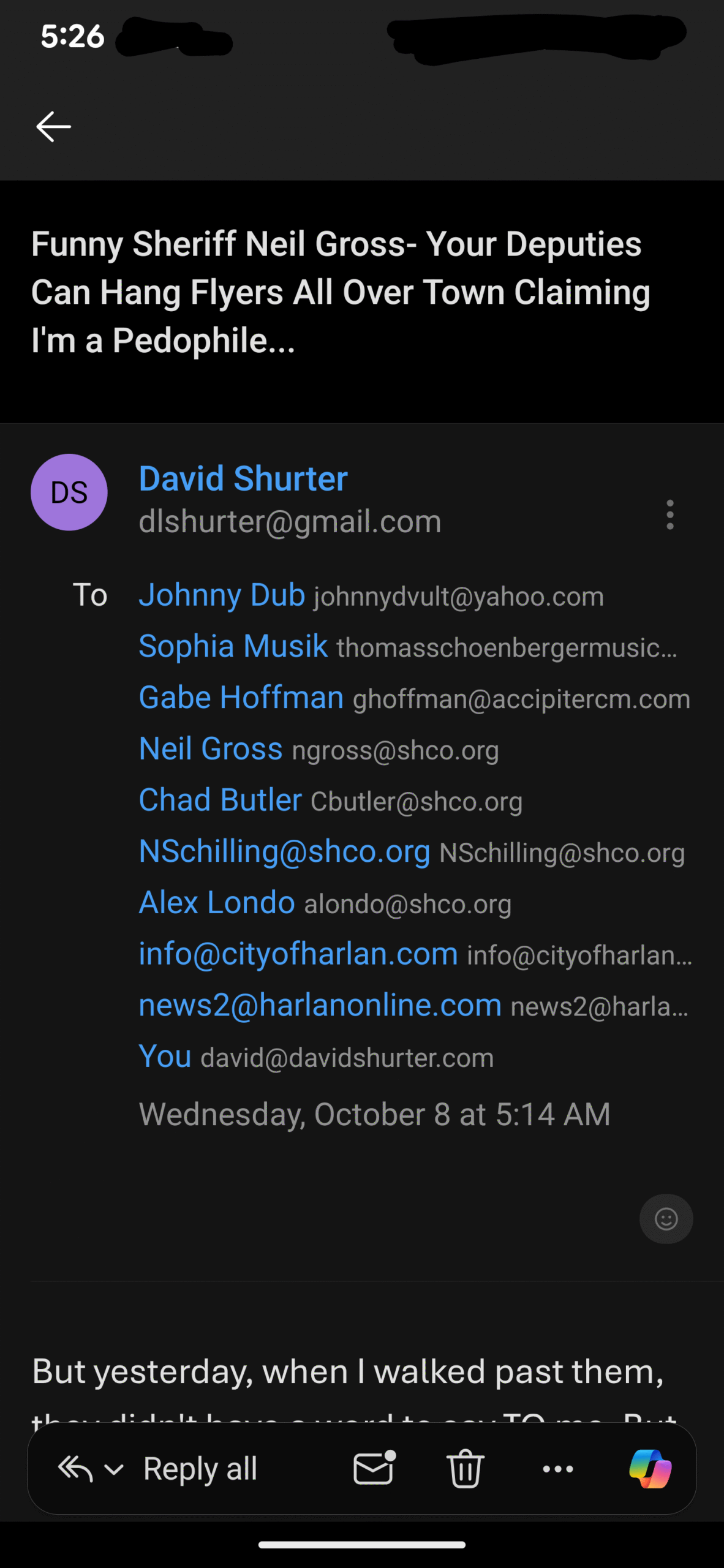
Task: Open the message overflow menu beside David Shurter
Action: point(669,514)
